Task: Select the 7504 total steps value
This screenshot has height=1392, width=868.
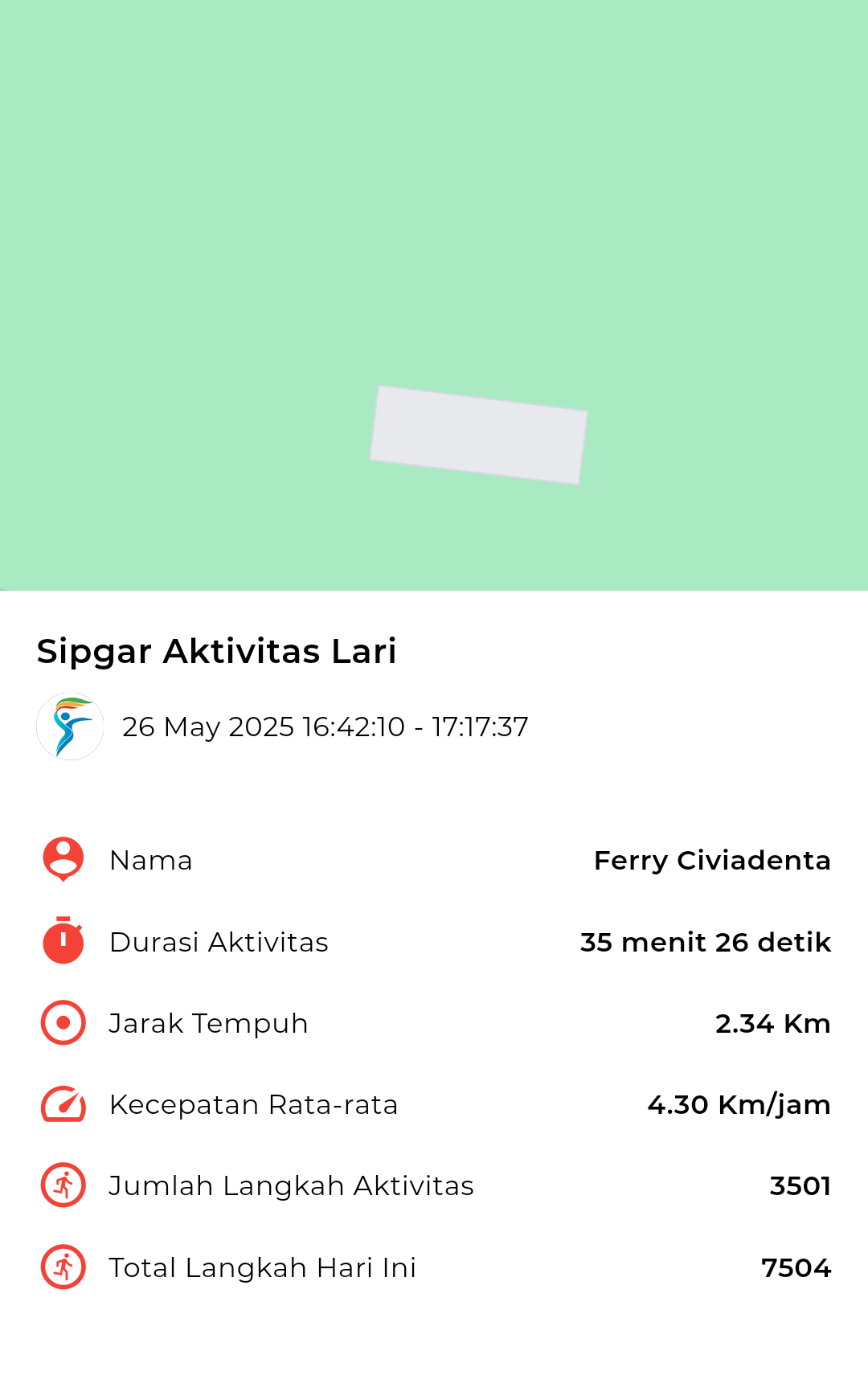Action: (796, 1266)
